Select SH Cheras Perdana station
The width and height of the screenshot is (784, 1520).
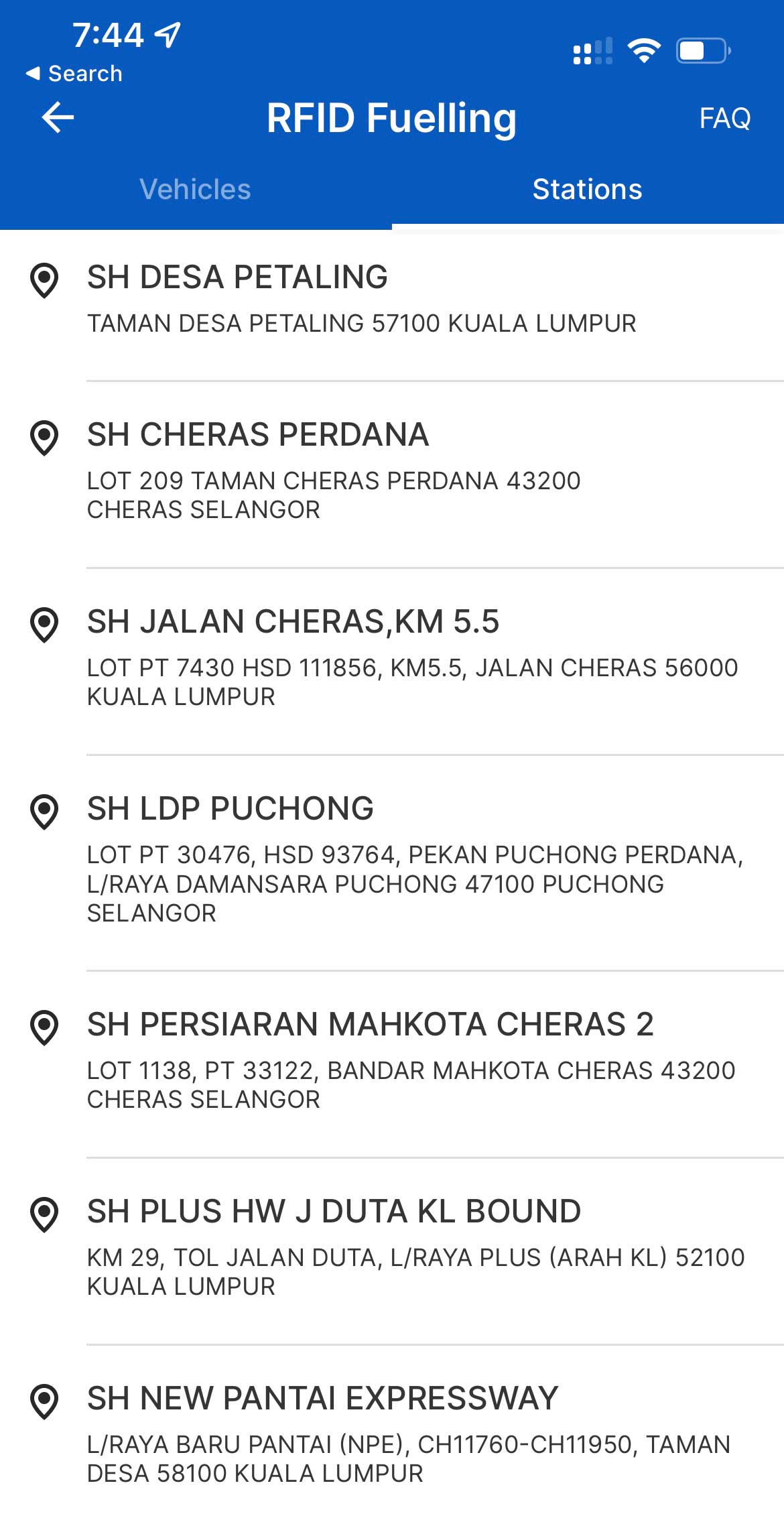[392, 474]
